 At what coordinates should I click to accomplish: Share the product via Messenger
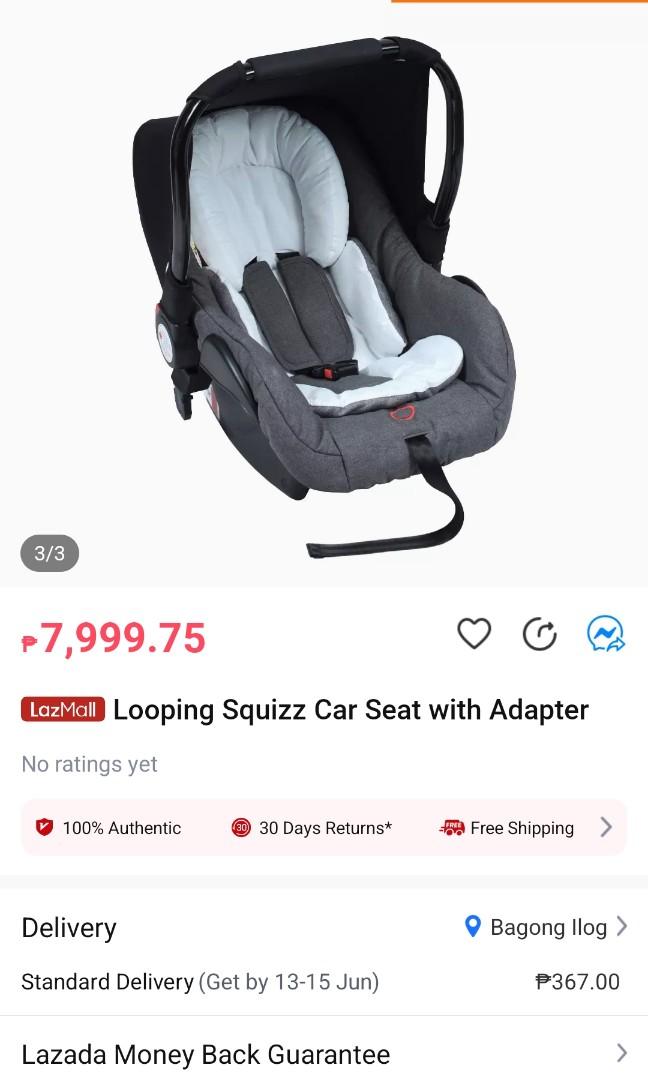coord(606,634)
